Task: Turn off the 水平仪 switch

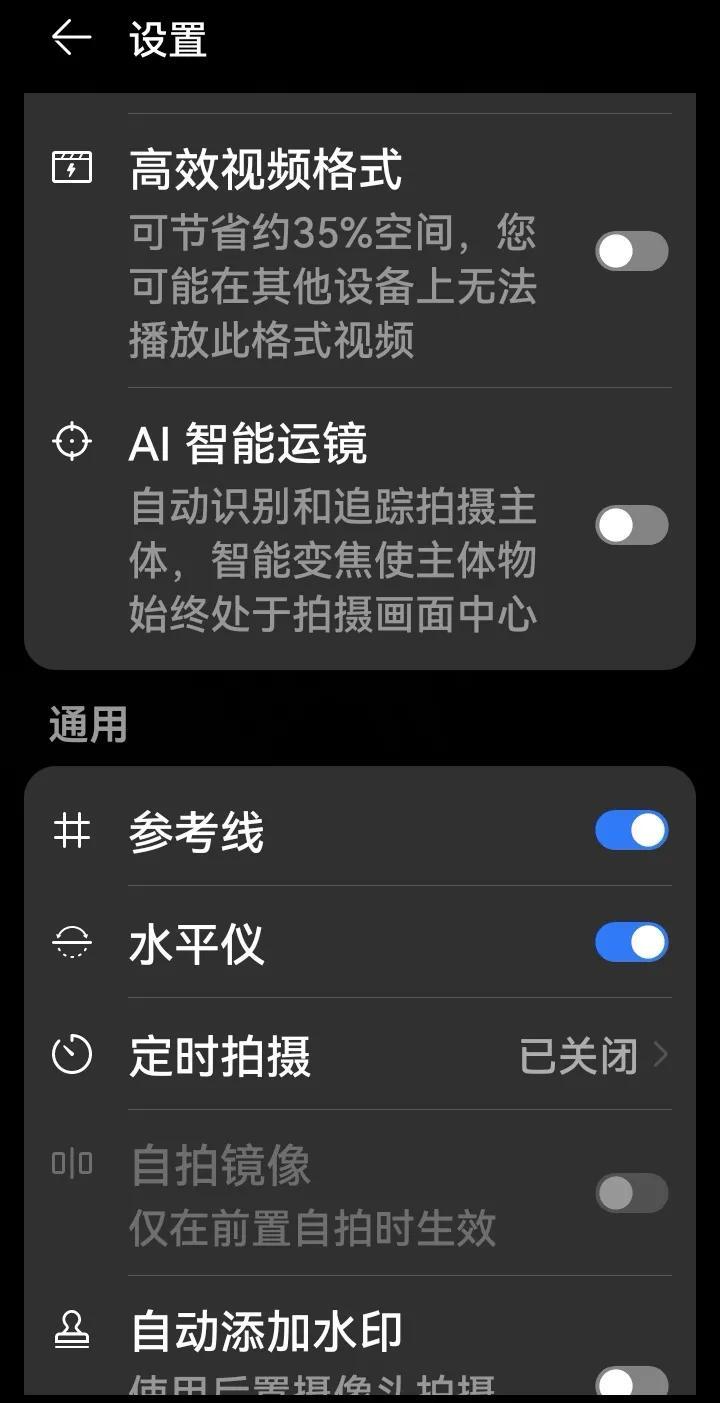Action: (x=631, y=942)
